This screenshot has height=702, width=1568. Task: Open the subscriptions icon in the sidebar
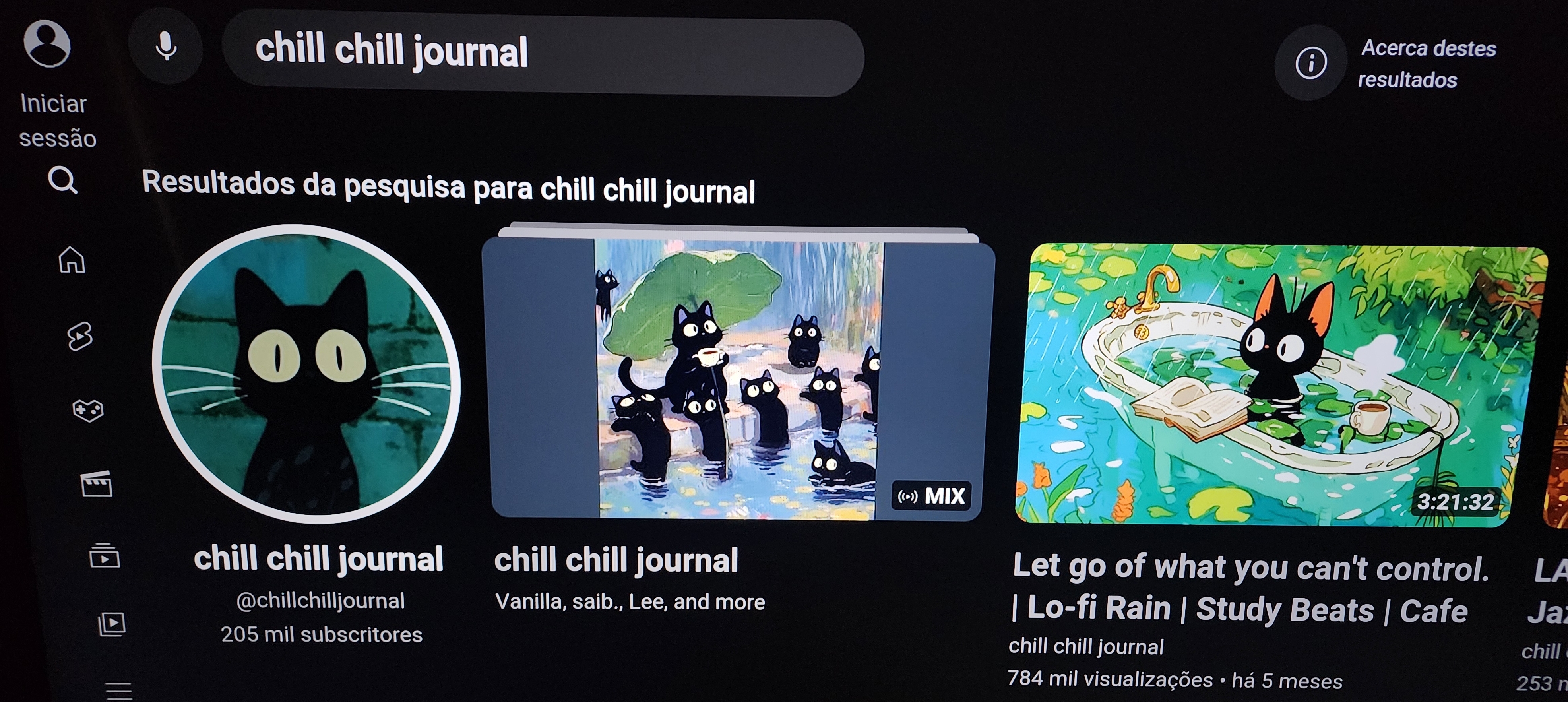[105, 555]
